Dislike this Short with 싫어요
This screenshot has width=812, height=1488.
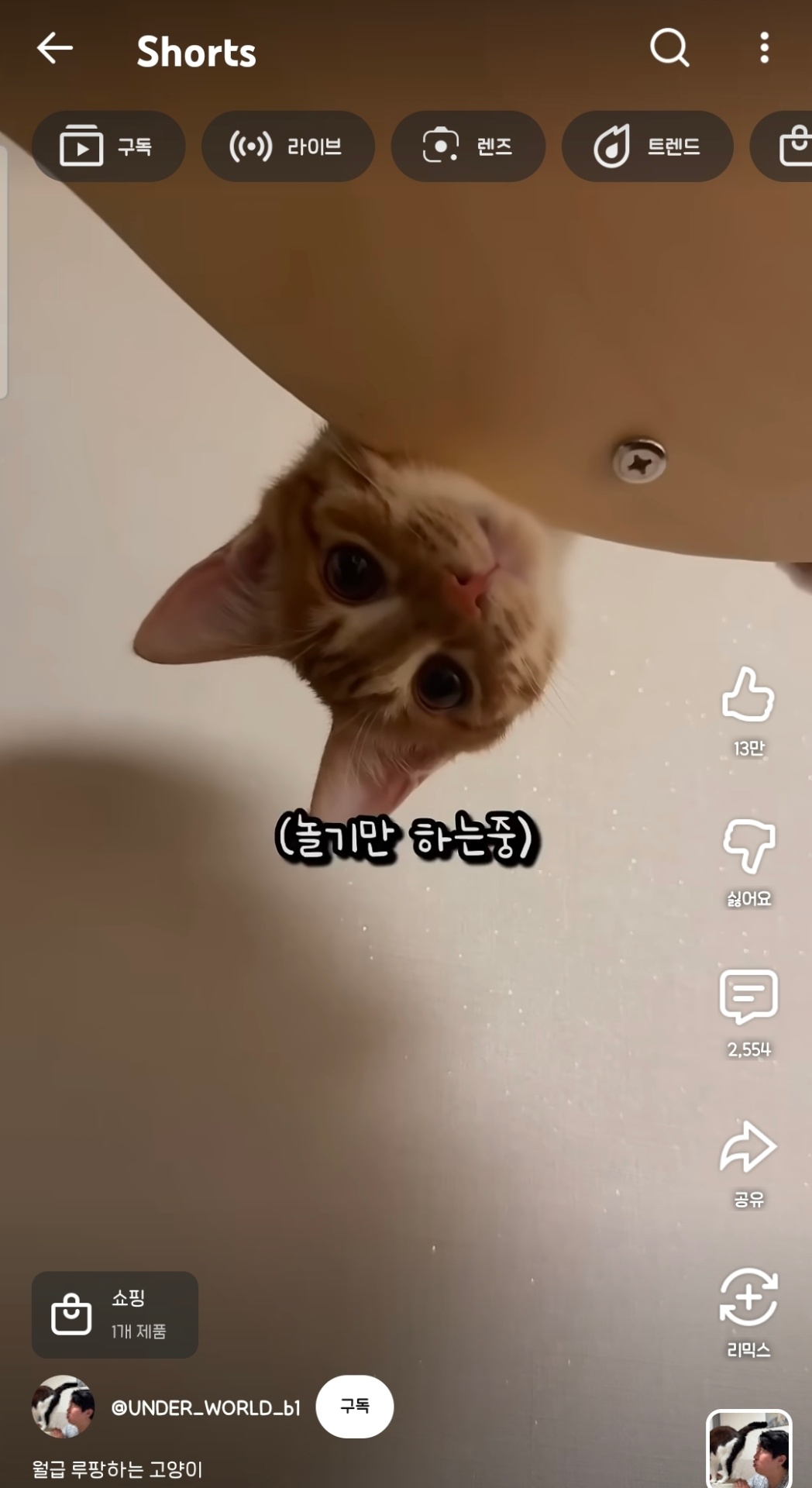point(748,846)
